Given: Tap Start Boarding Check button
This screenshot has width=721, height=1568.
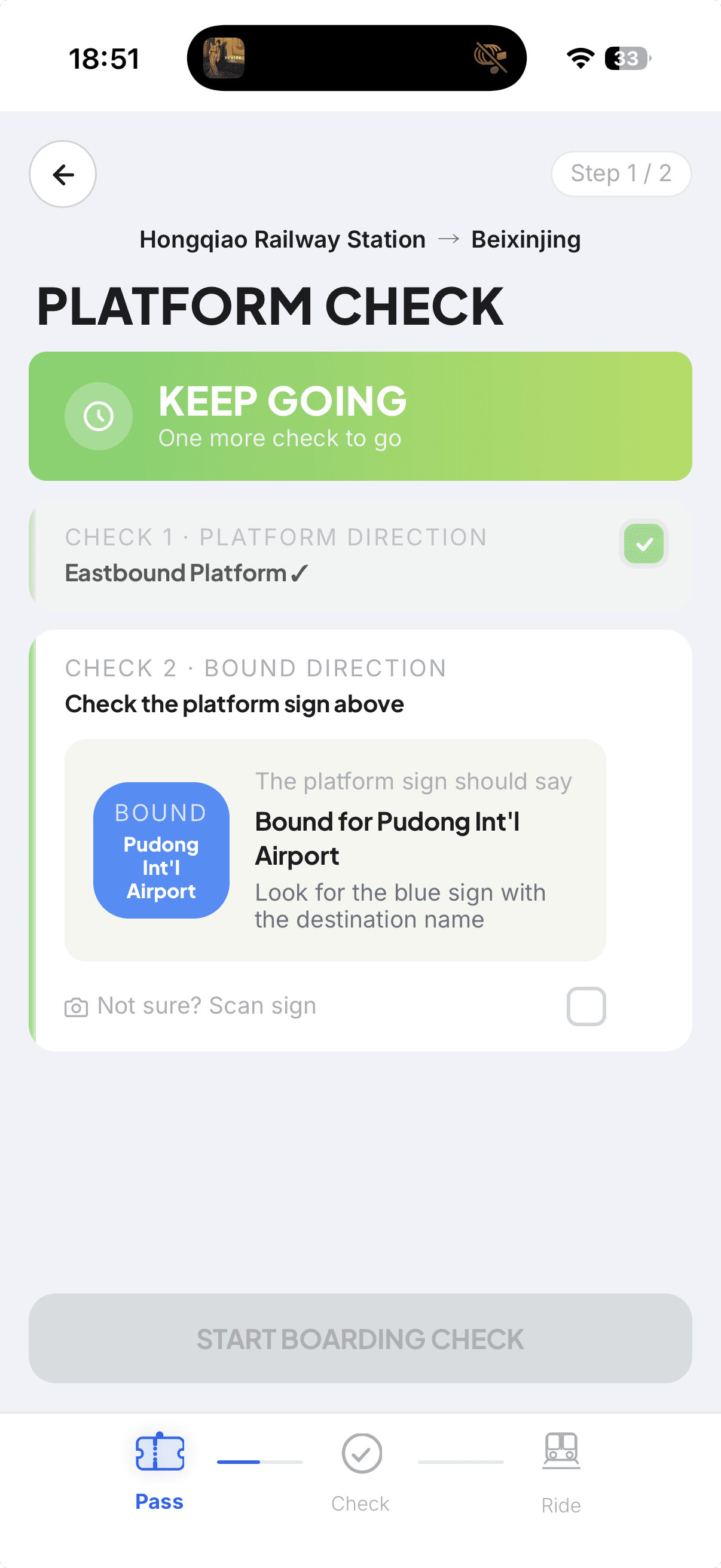Looking at the screenshot, I should 360,1338.
